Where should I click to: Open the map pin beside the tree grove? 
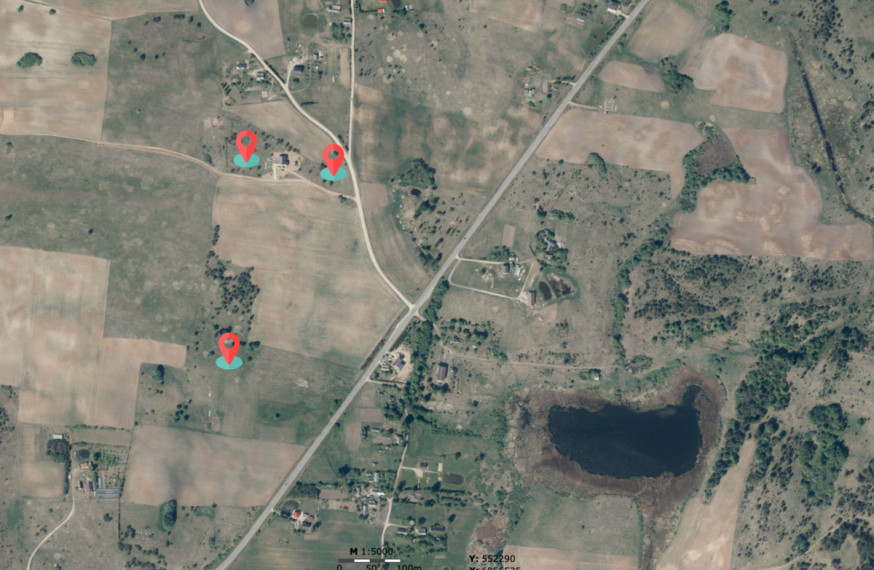(x=229, y=347)
